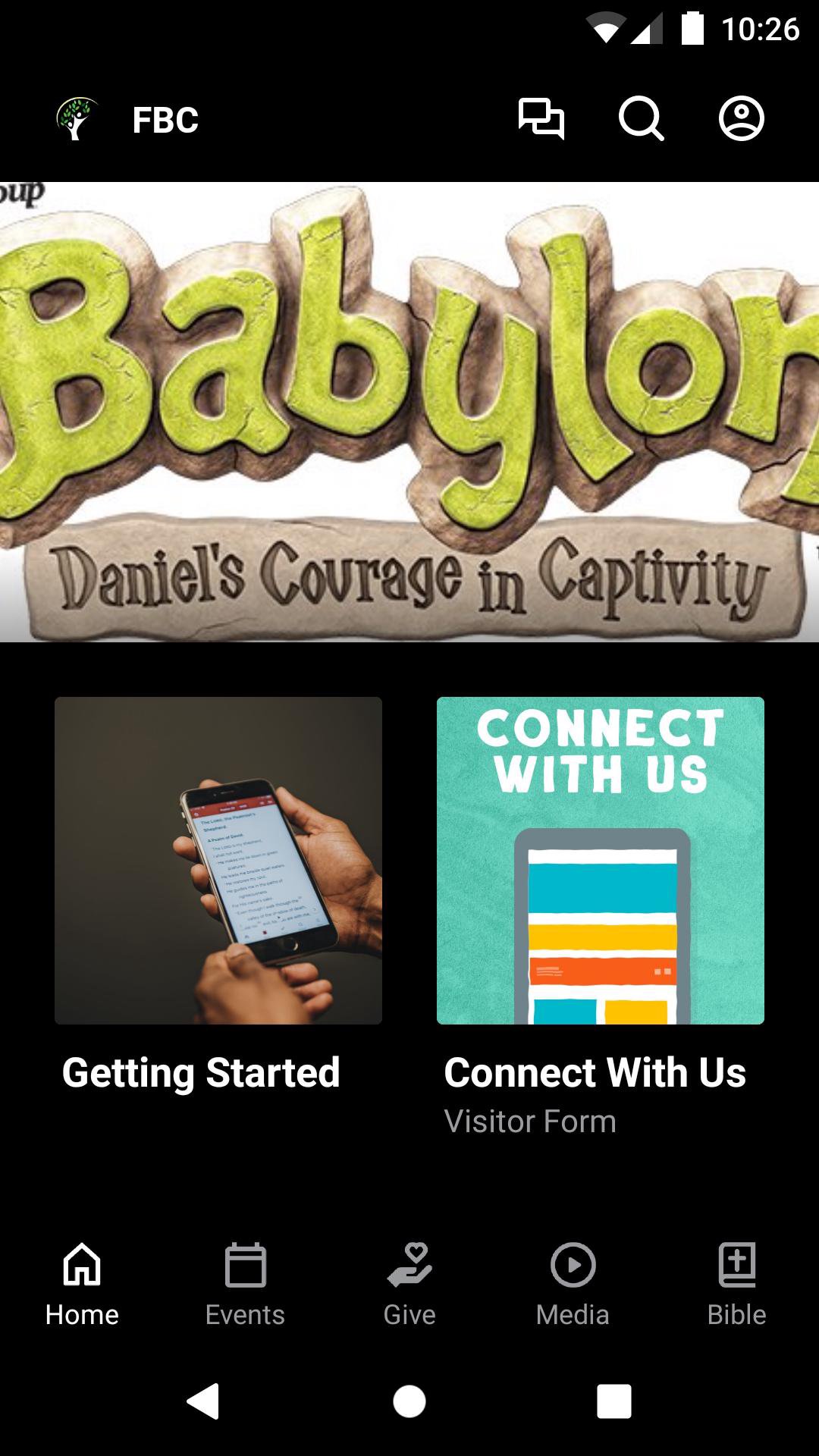Screen dimensions: 819x1456
Task: Open the system recent apps view
Action: [614, 1401]
